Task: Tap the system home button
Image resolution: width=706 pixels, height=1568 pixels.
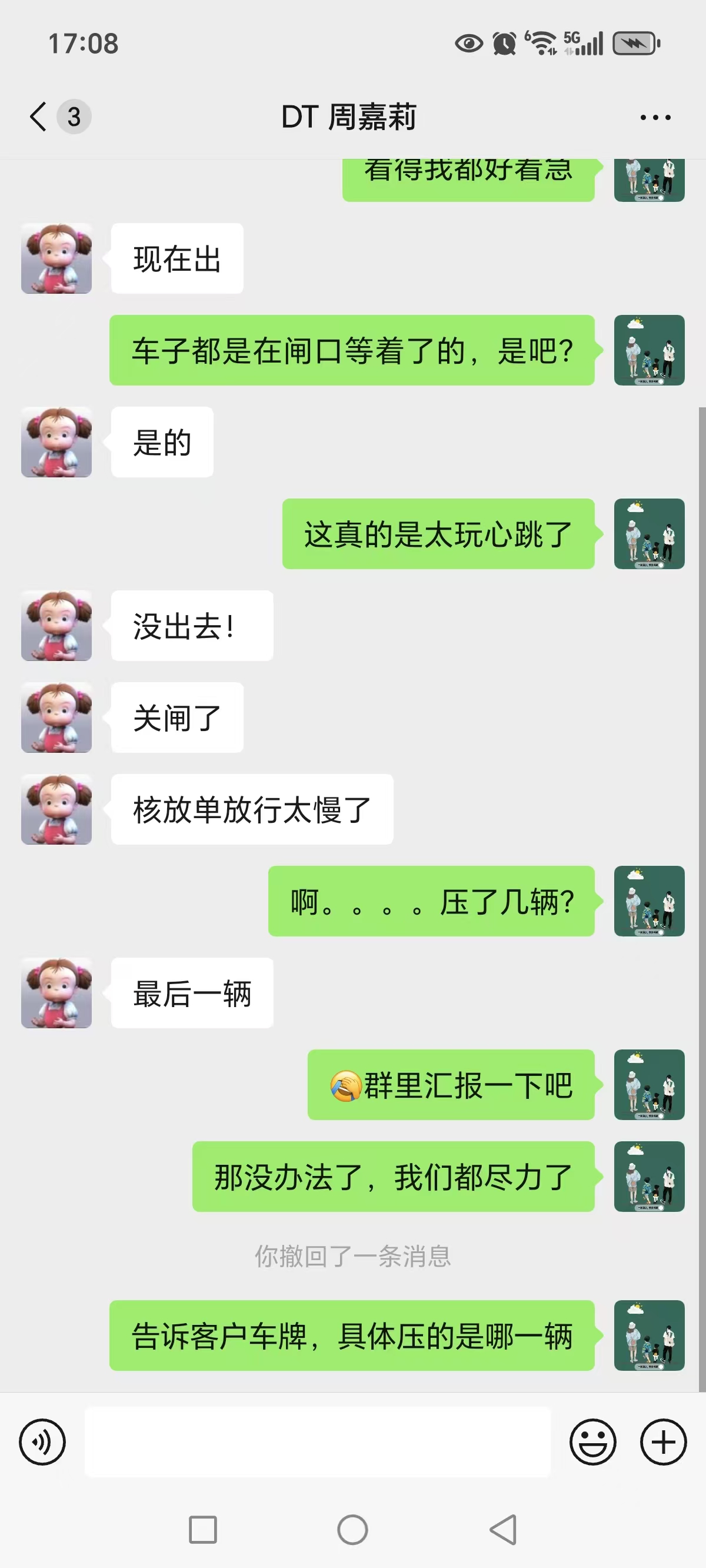Action: click(353, 1530)
